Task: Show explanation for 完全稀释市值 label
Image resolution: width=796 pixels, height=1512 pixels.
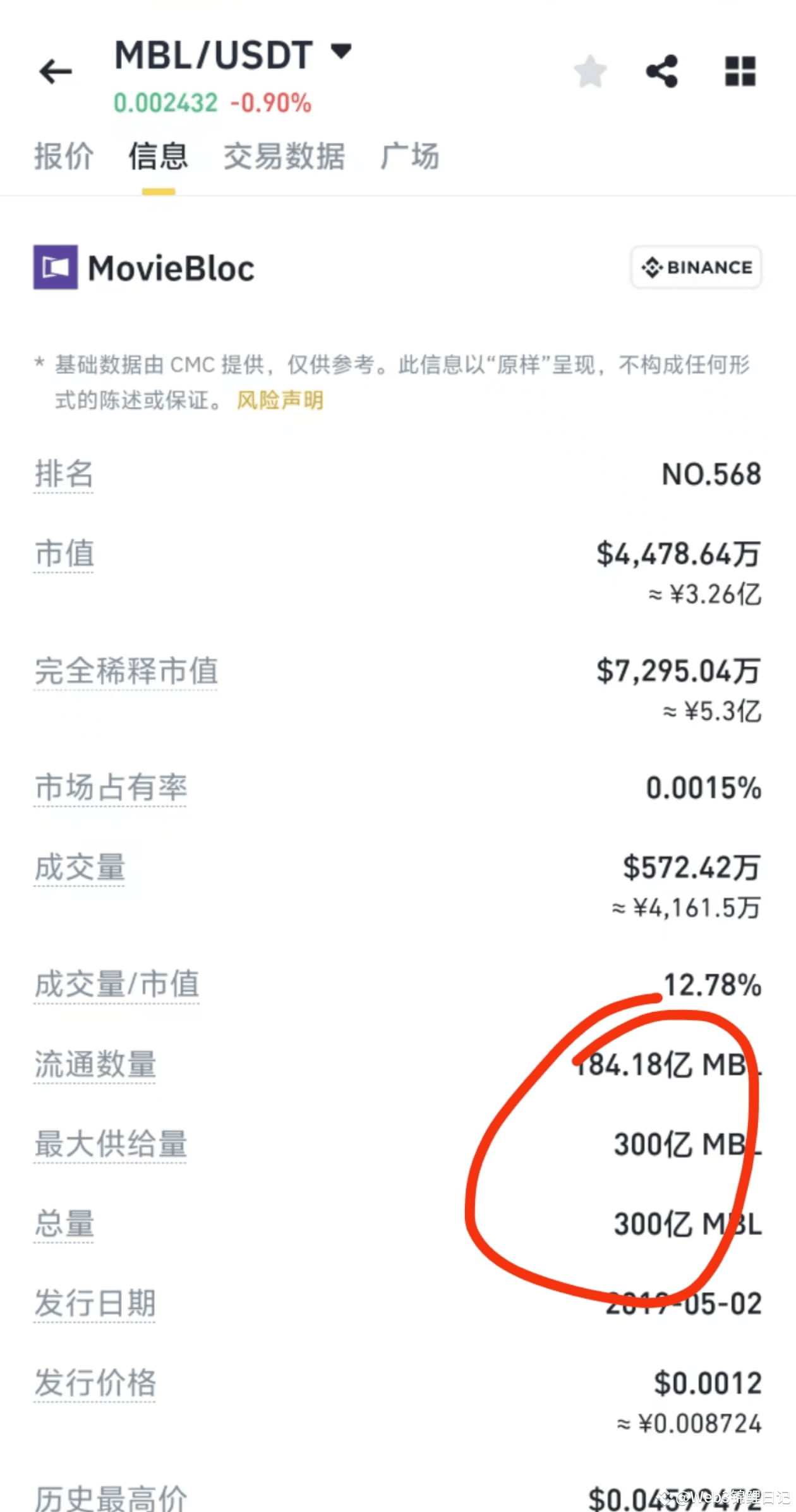Action: pyautogui.click(x=126, y=671)
